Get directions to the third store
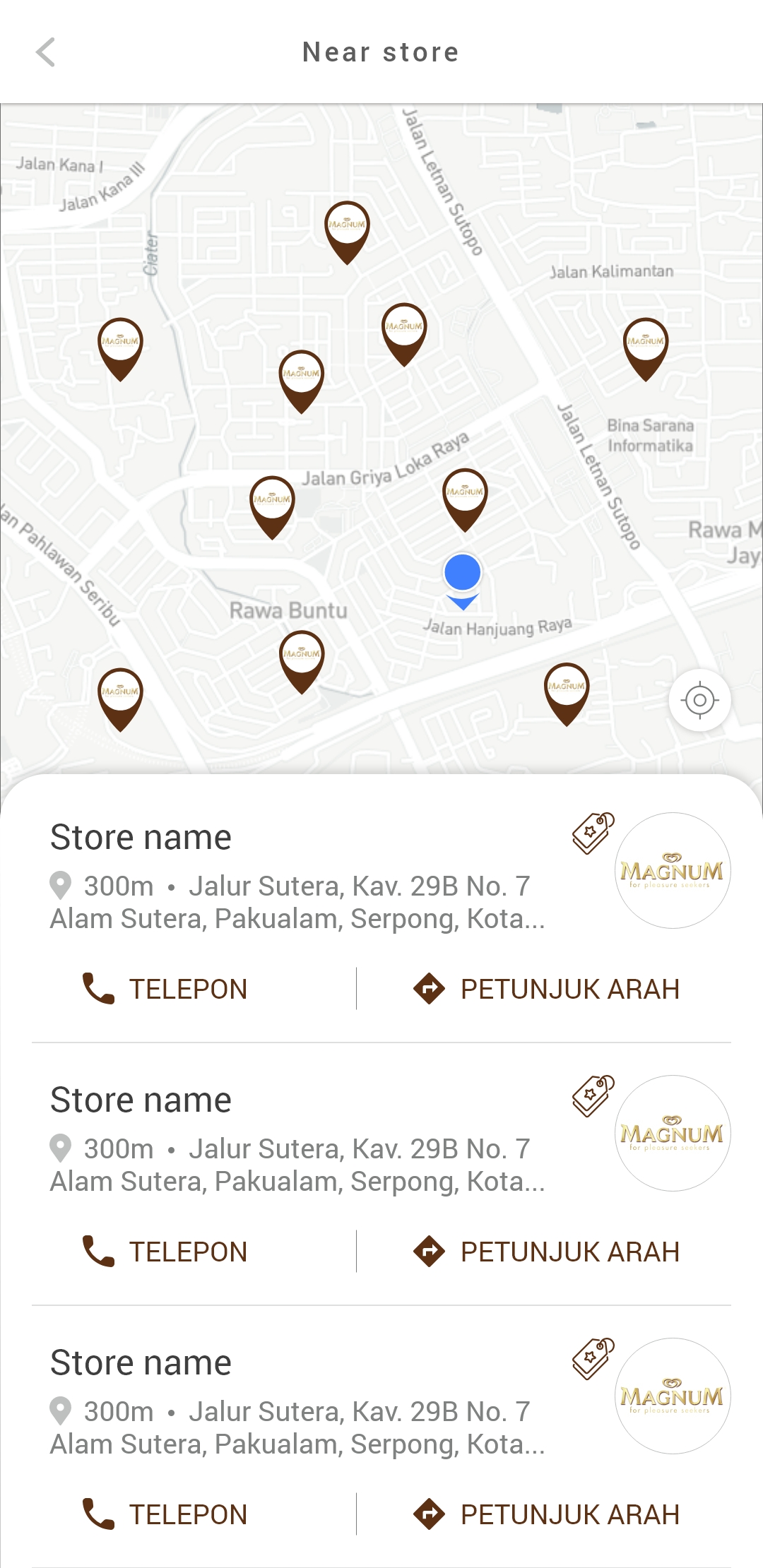 click(x=546, y=1514)
